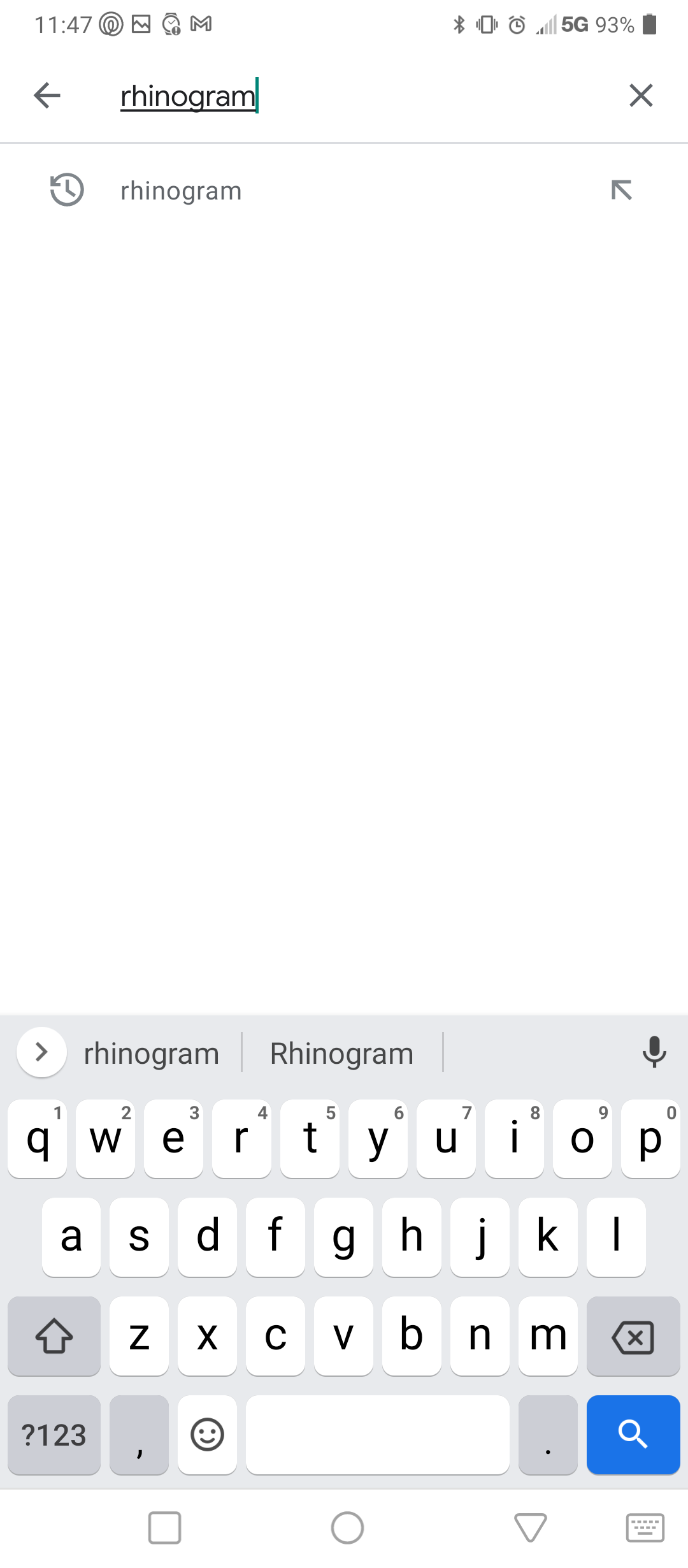Choose lowercase rhinogram keyboard suggestion

[152, 1053]
